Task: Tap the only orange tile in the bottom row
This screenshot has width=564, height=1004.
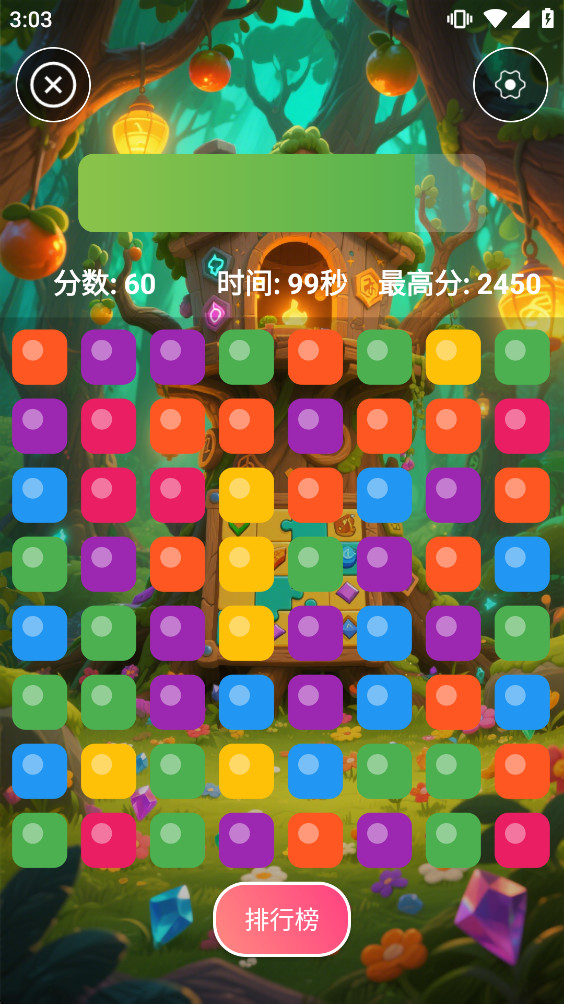Action: tap(316, 840)
